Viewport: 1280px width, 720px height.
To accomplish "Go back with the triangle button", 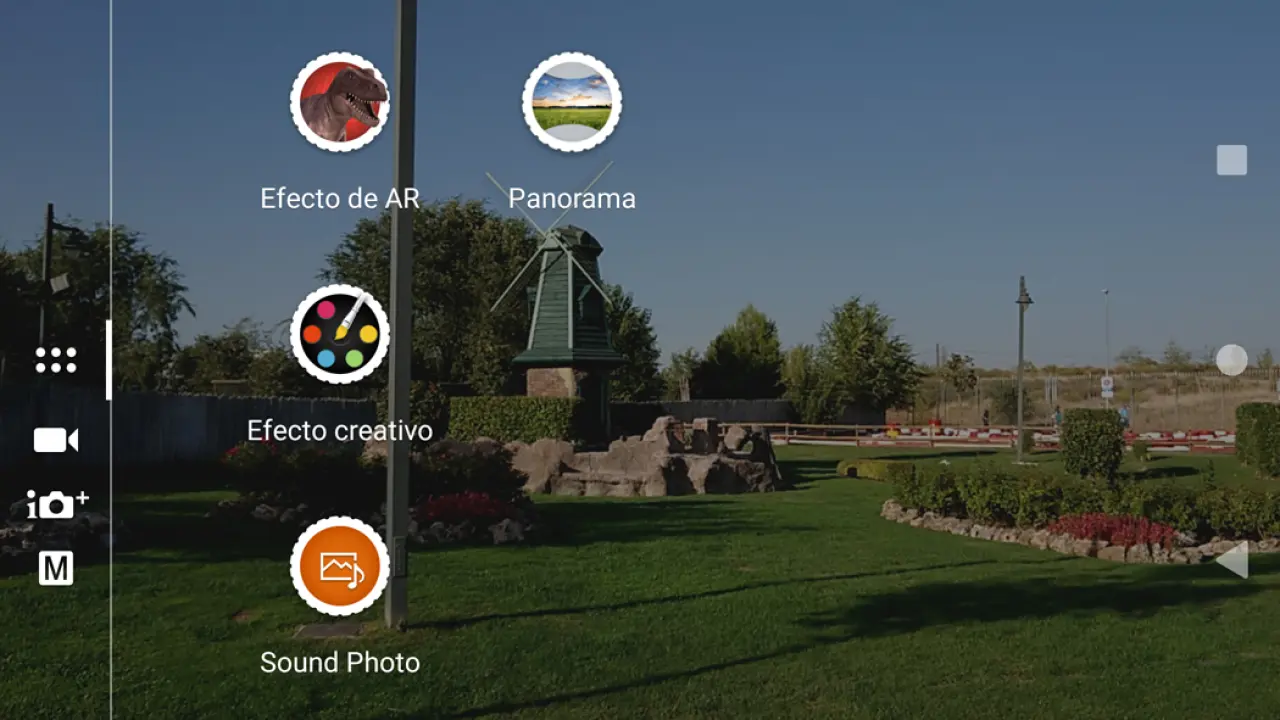I will (x=1232, y=560).
